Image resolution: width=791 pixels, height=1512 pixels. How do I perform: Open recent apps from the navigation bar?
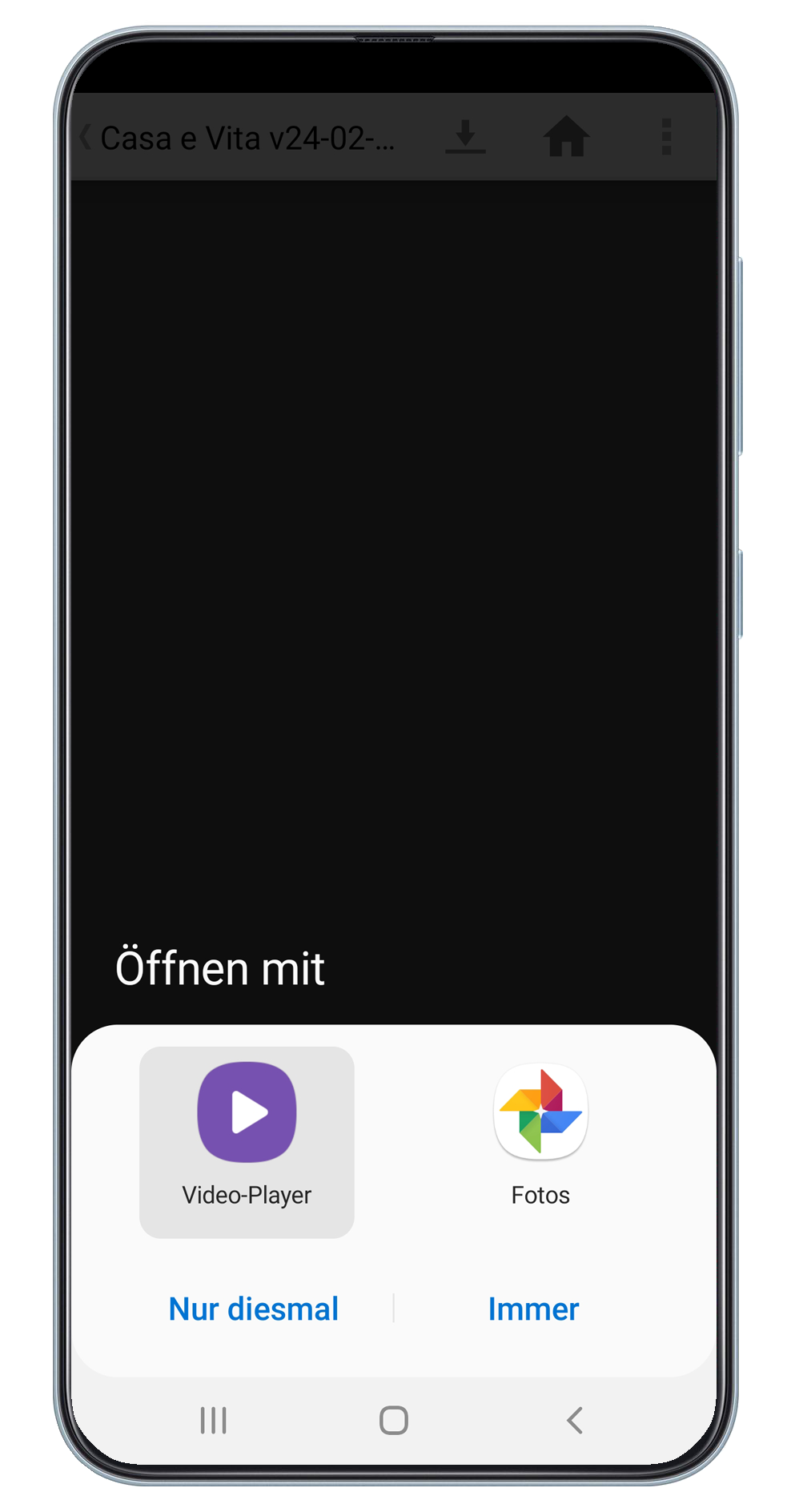tap(214, 1420)
